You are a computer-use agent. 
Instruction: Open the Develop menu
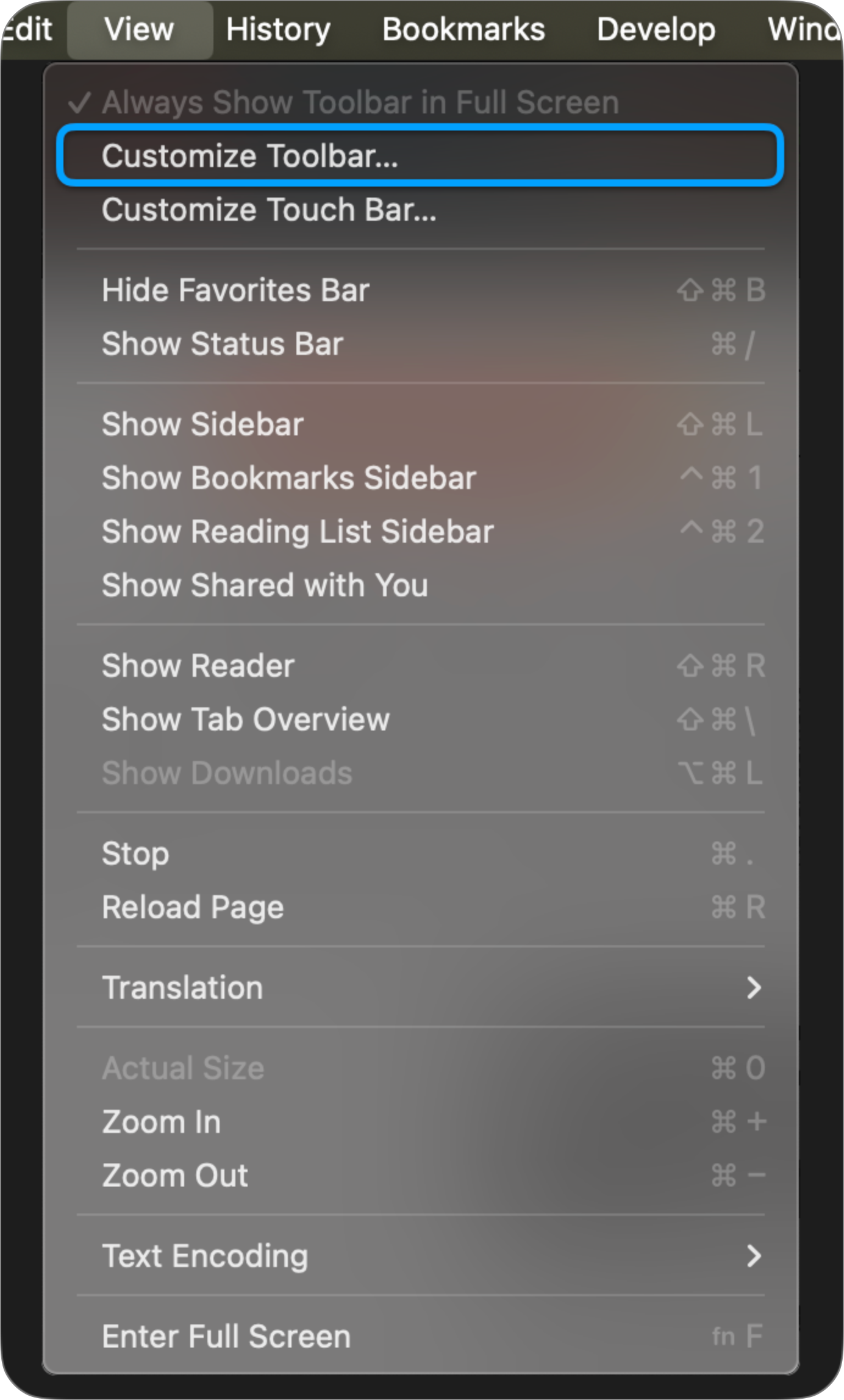(655, 29)
